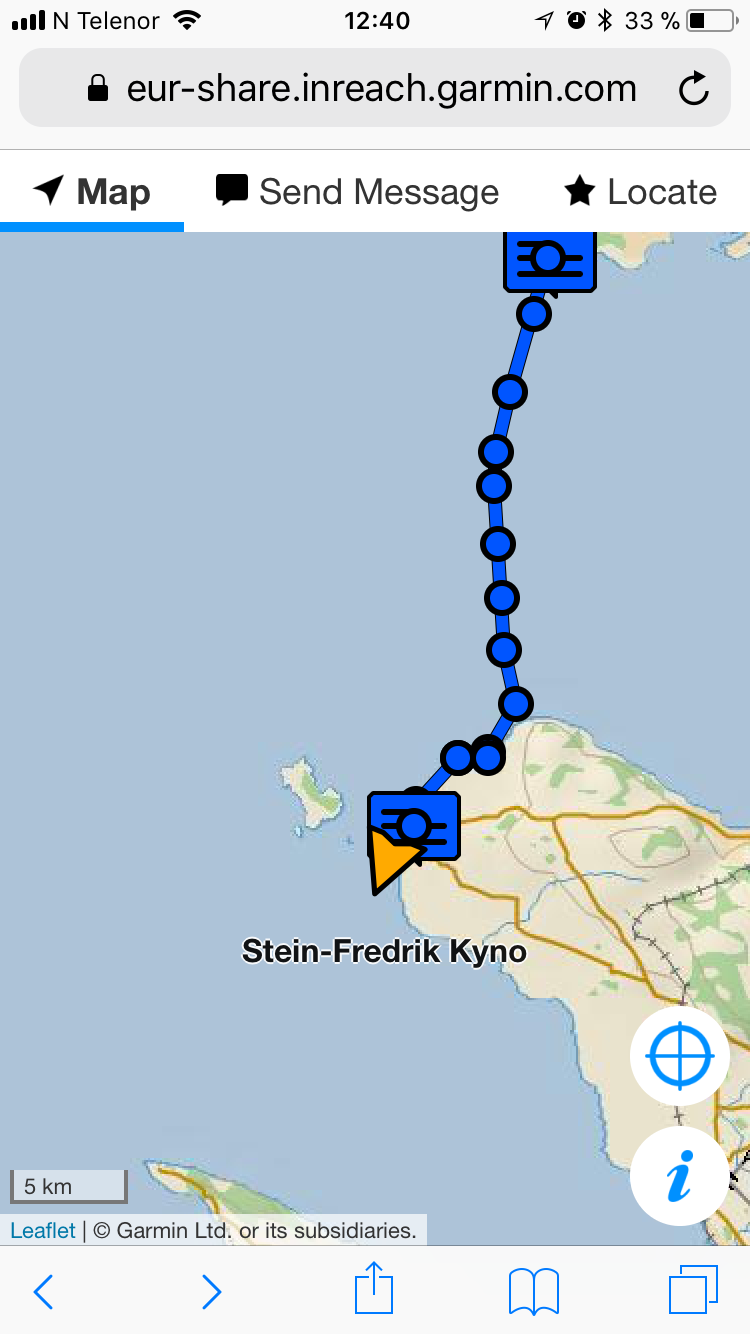Share this tracking page
This screenshot has width=750, height=1334.
tap(374, 1289)
